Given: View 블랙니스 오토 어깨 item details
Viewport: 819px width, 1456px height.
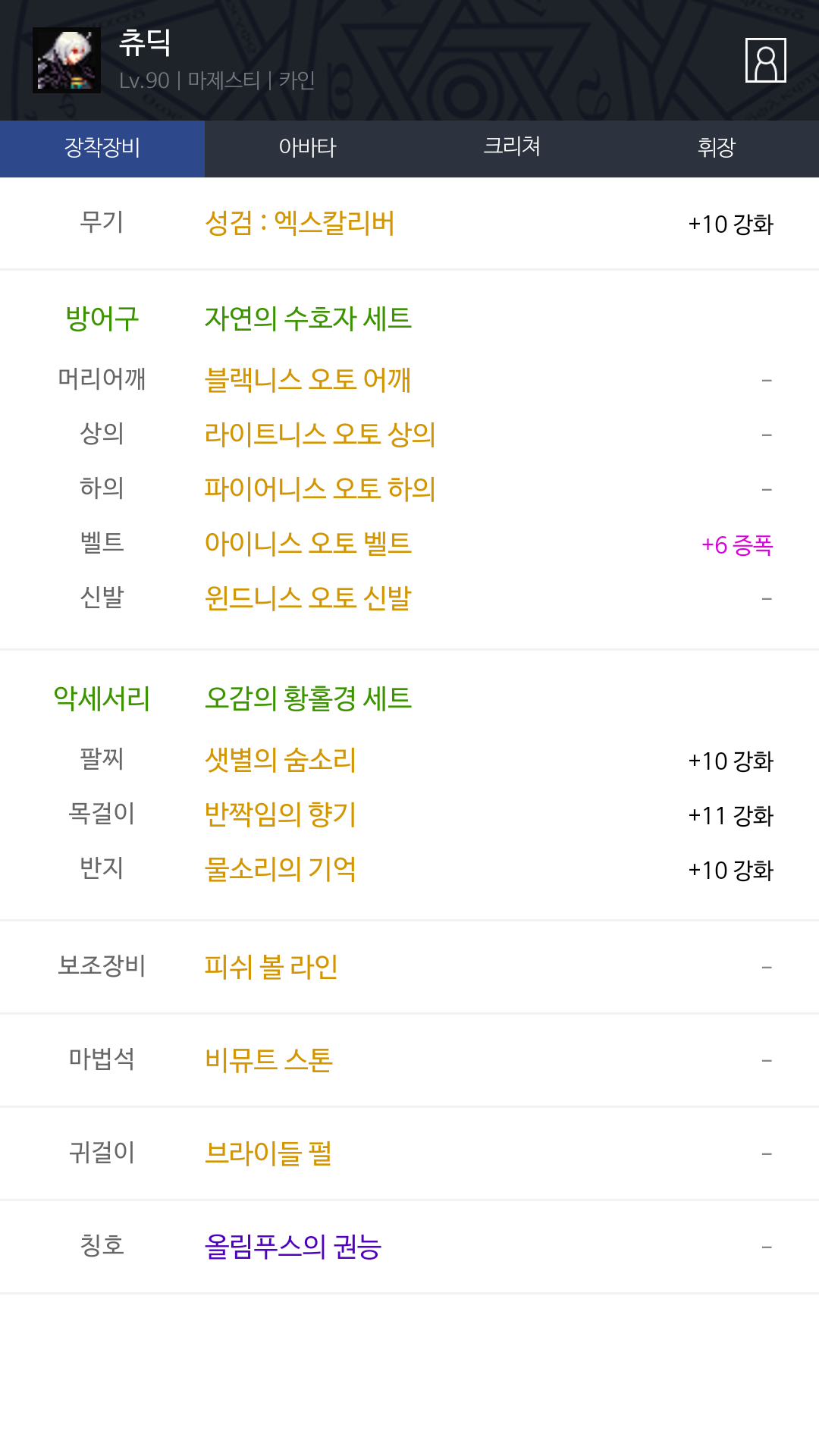Looking at the screenshot, I should click(308, 379).
